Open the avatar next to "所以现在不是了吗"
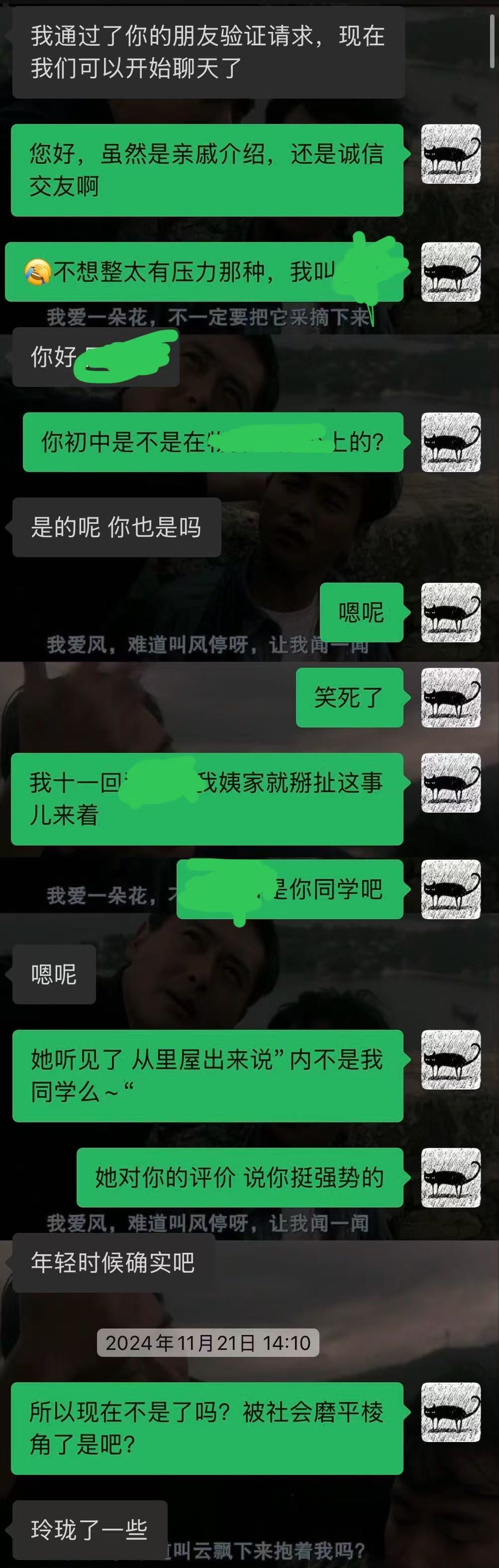The image size is (499, 1568). 451,1412
